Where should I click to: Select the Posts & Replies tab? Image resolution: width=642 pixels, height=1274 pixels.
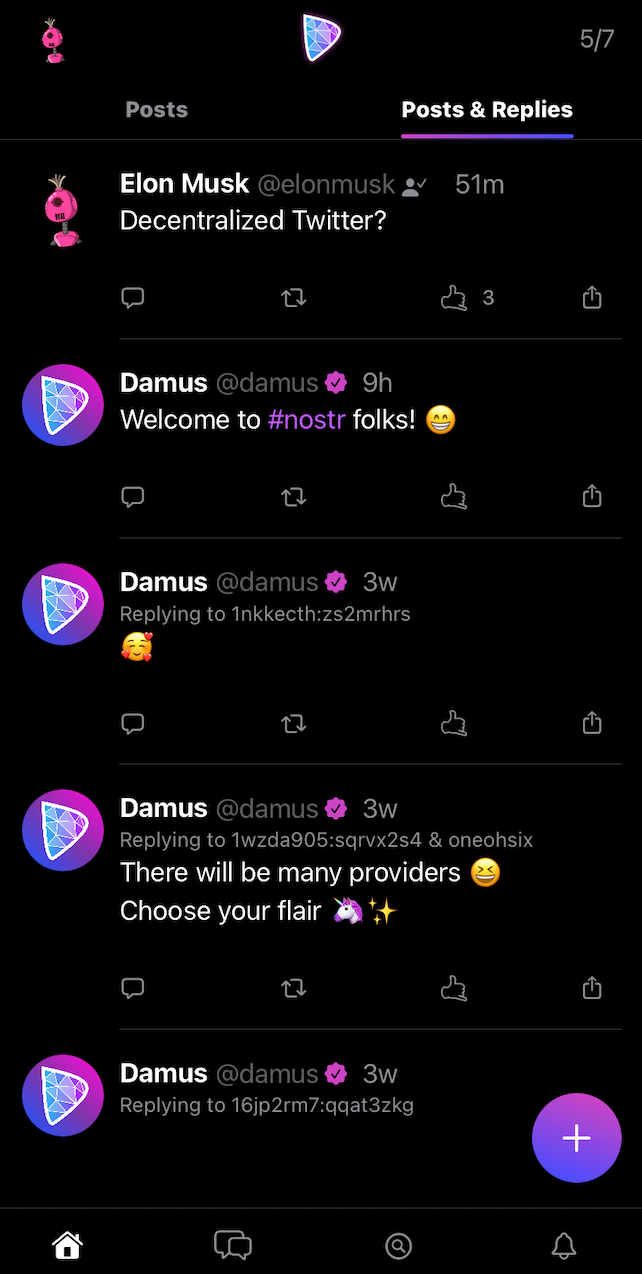pyautogui.click(x=487, y=110)
